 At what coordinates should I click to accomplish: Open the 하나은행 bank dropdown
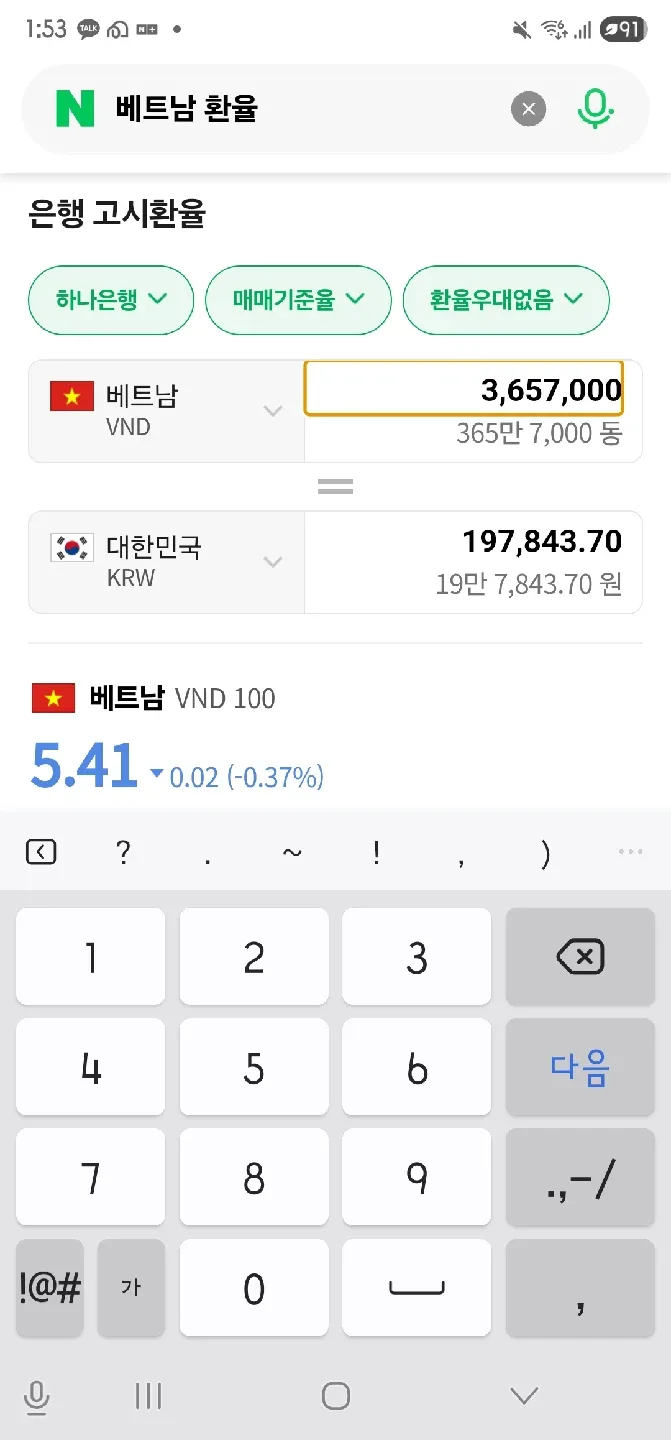click(111, 299)
